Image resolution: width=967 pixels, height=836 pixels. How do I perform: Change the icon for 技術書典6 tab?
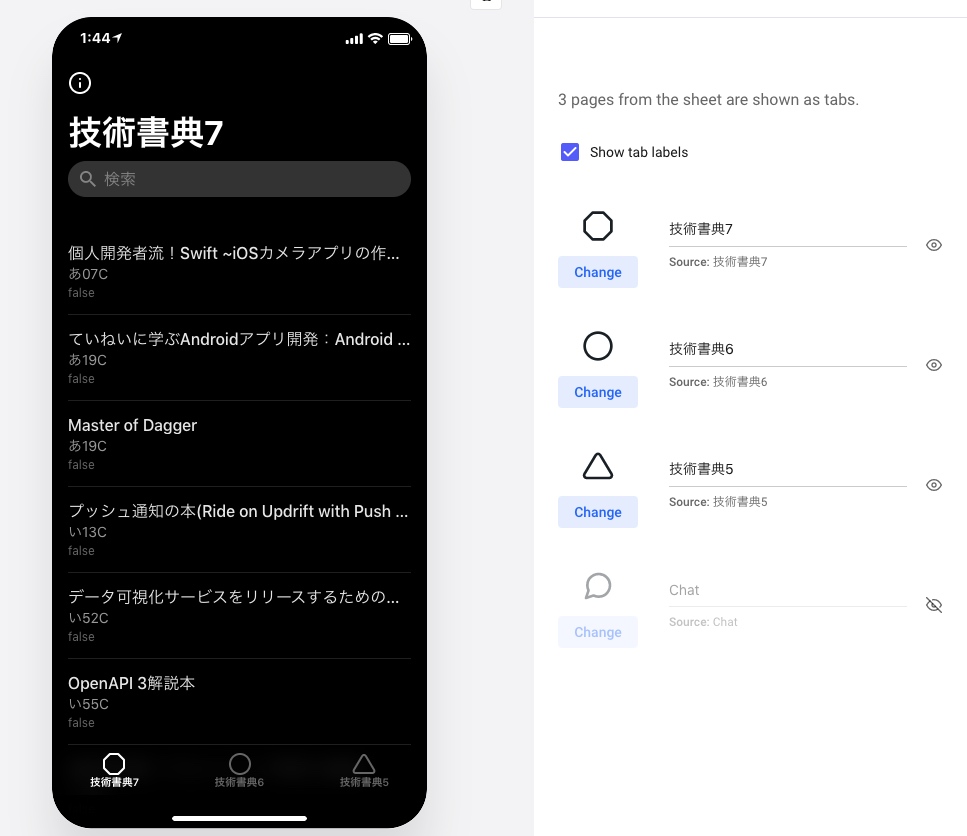tap(597, 392)
